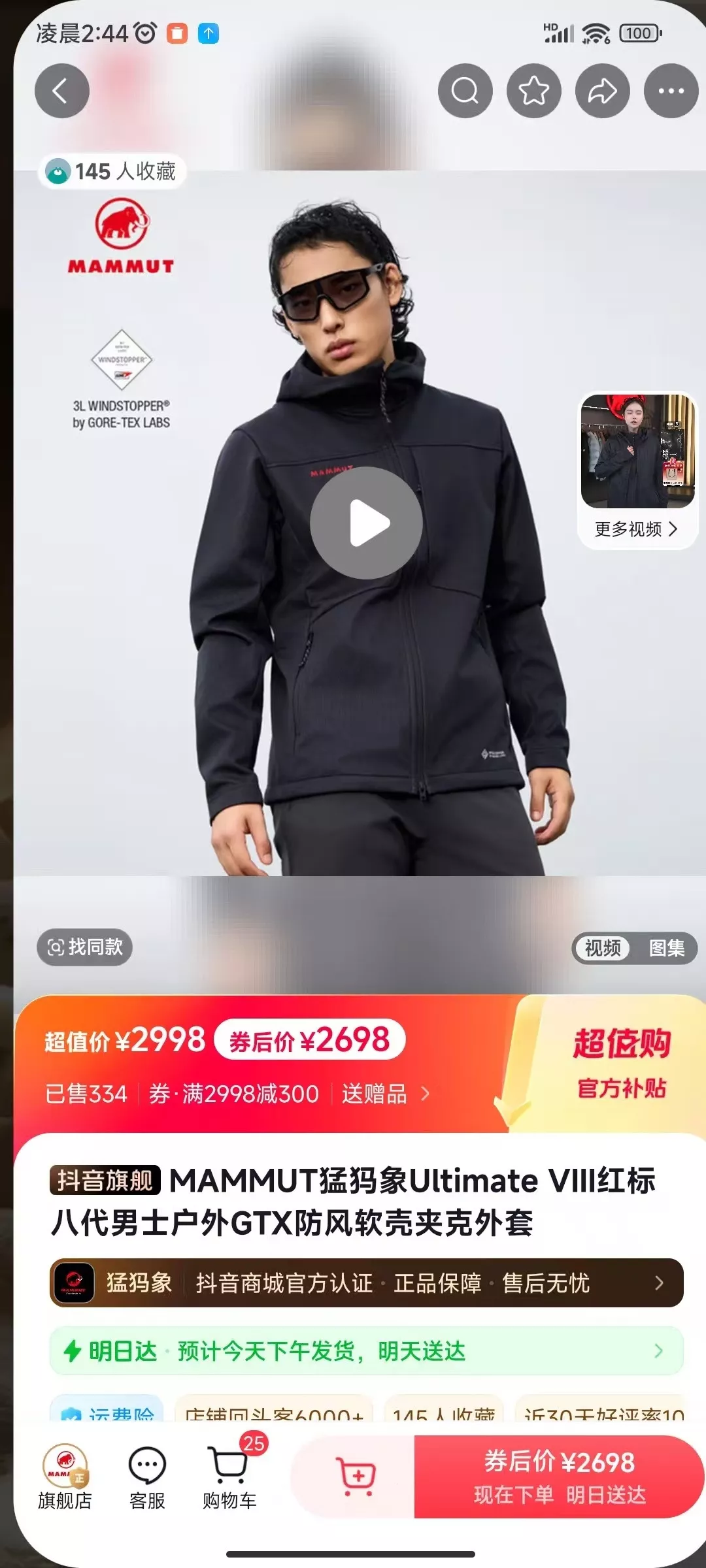706x1568 pixels.
Task: Share this product listing
Action: pos(603,91)
